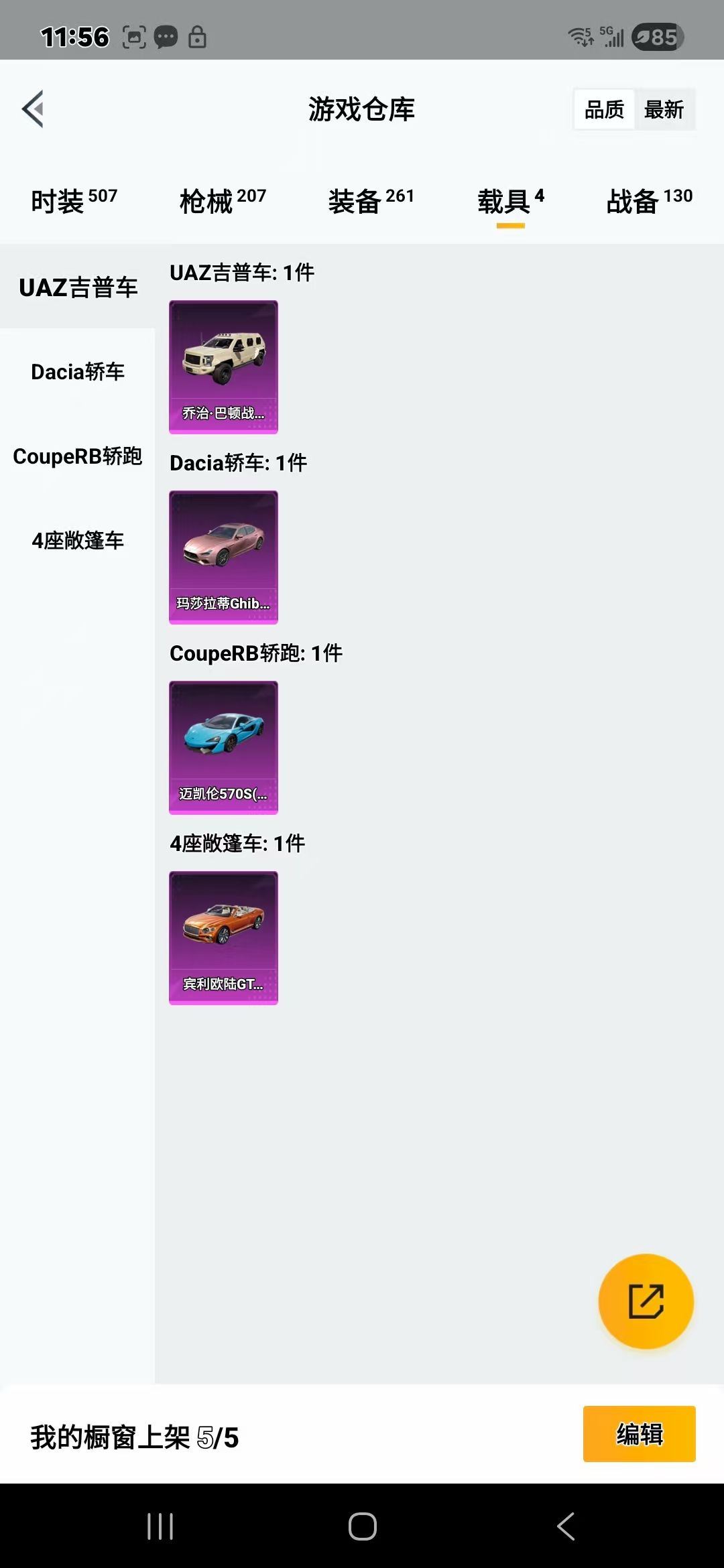The image size is (724, 1568).
Task: Tap the yellow floating share button
Action: pos(646,1301)
